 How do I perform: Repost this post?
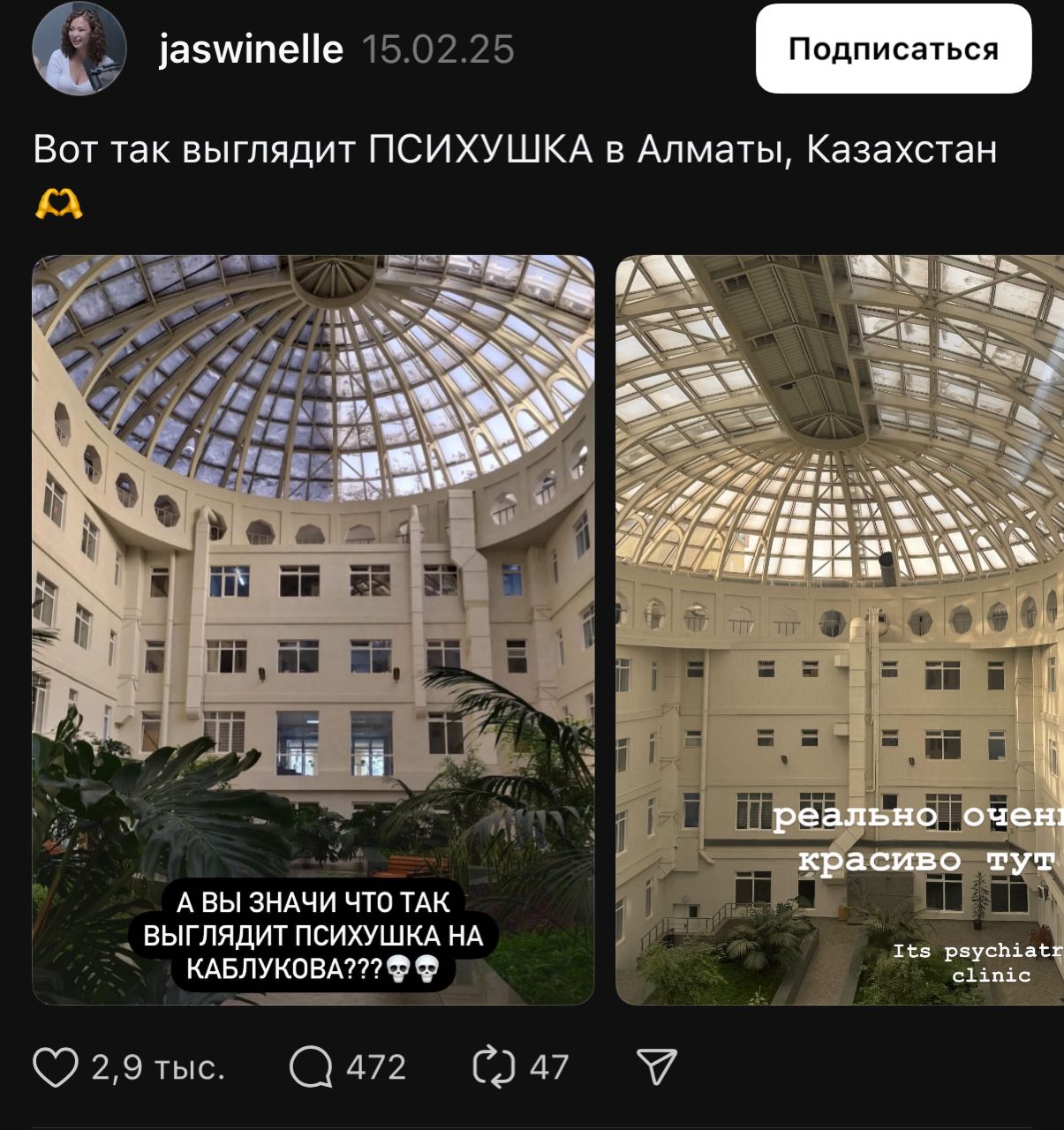click(493, 1067)
